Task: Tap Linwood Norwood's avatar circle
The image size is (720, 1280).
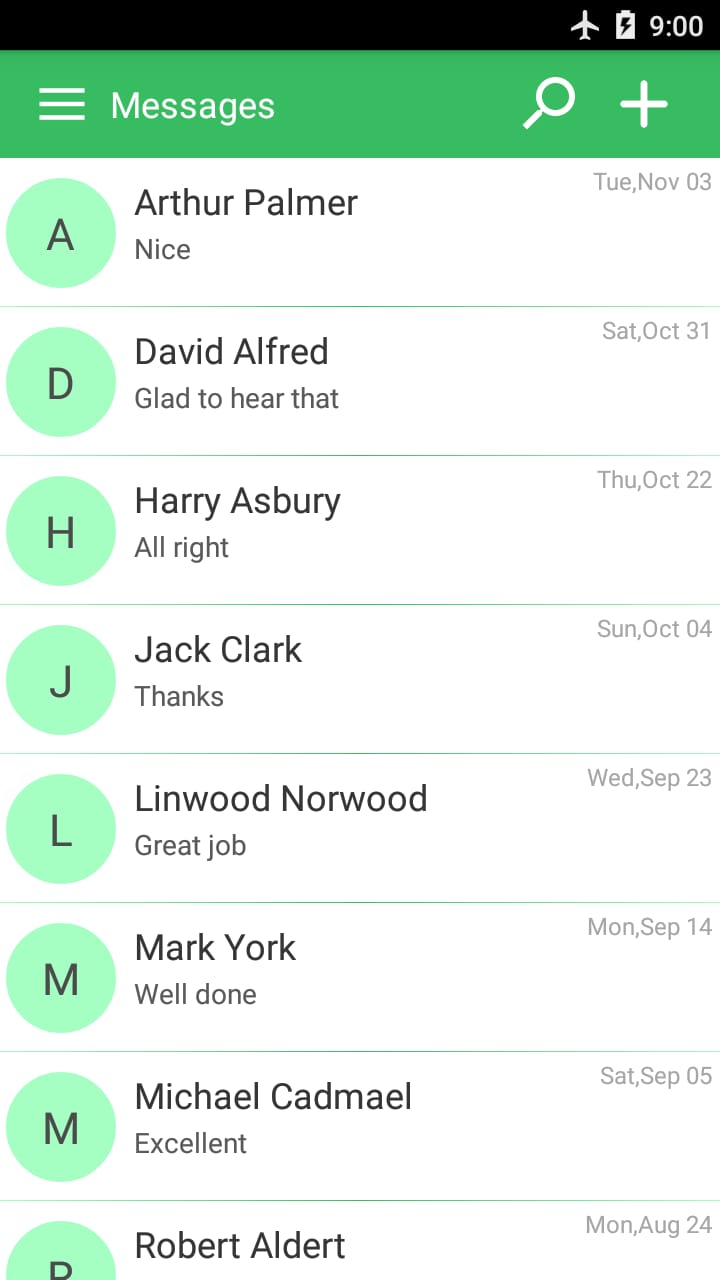Action: pyautogui.click(x=60, y=828)
